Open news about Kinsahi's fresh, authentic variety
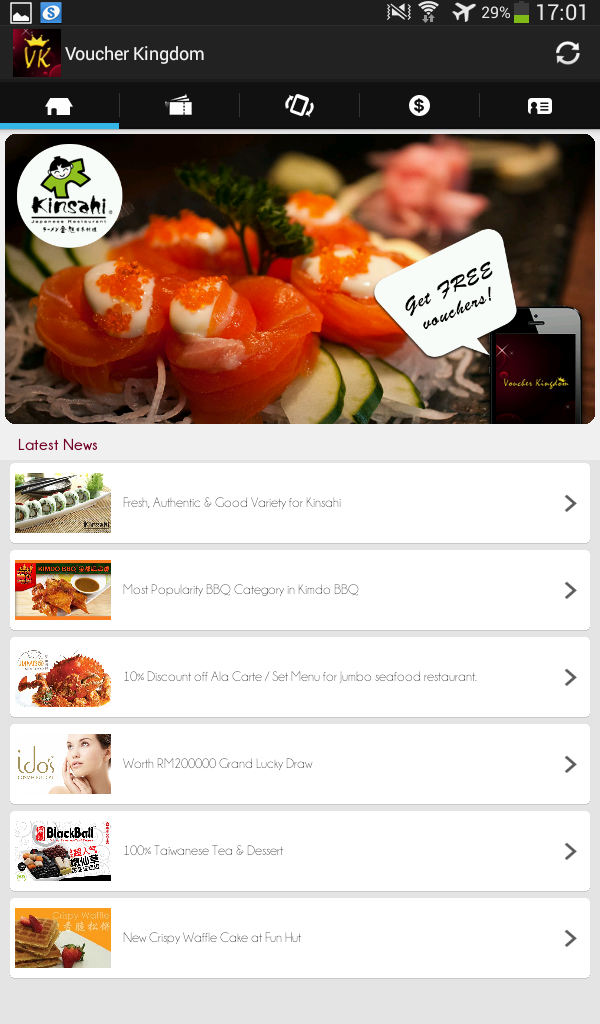The height and width of the screenshot is (1024, 600). pos(300,503)
